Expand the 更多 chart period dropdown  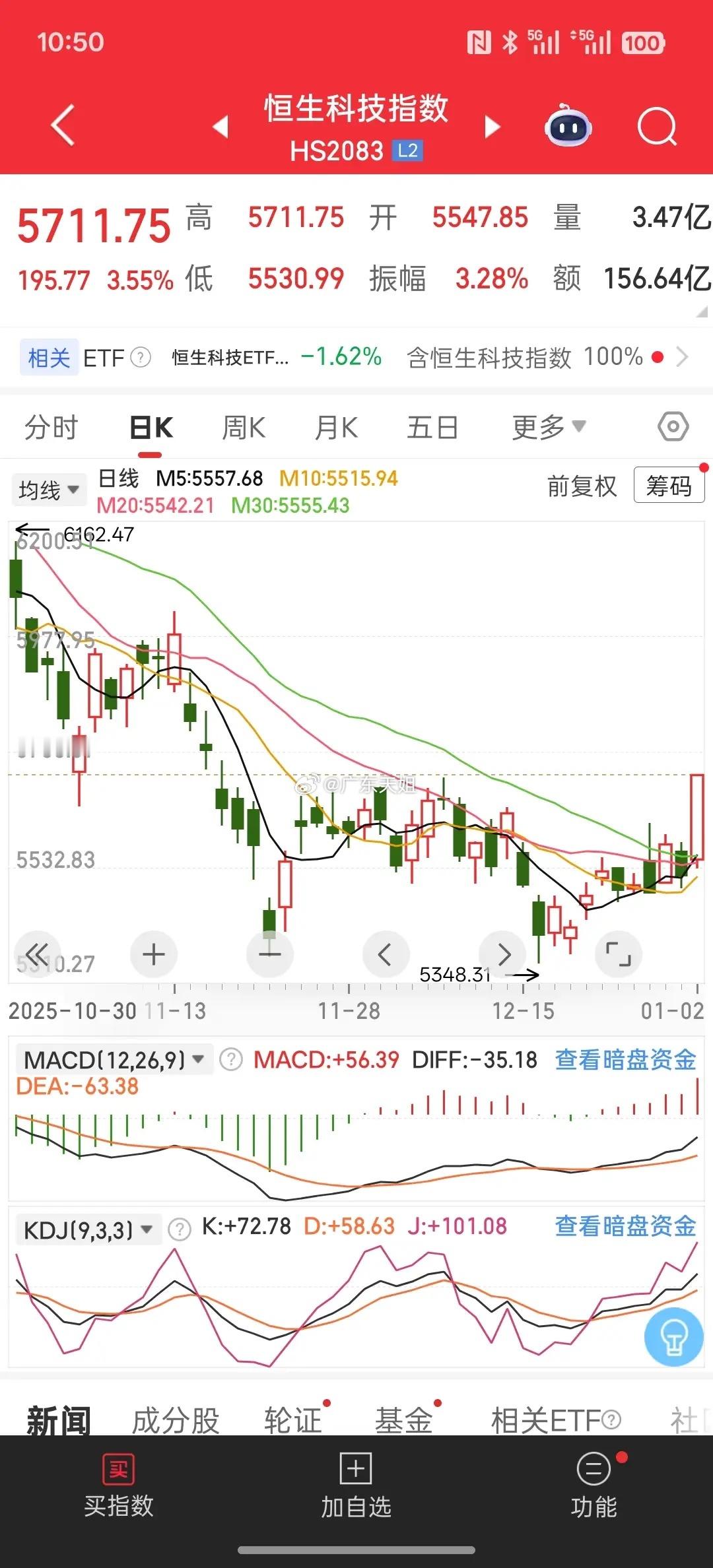[548, 428]
